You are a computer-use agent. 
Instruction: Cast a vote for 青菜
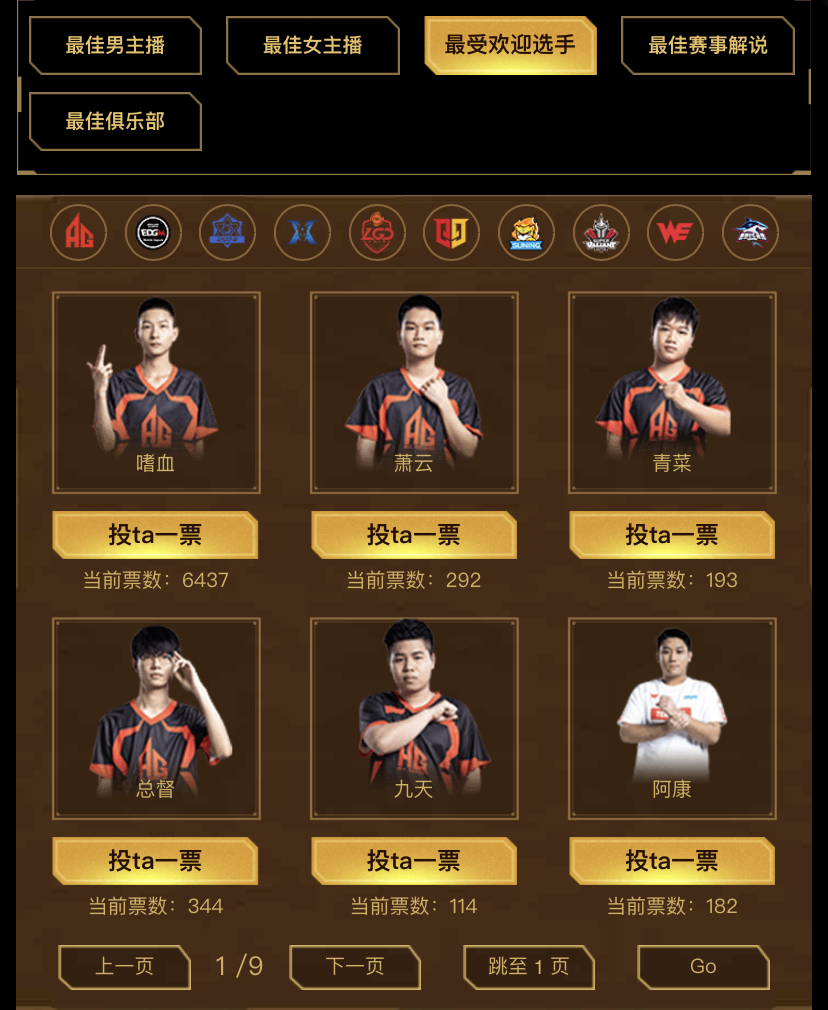[x=672, y=535]
